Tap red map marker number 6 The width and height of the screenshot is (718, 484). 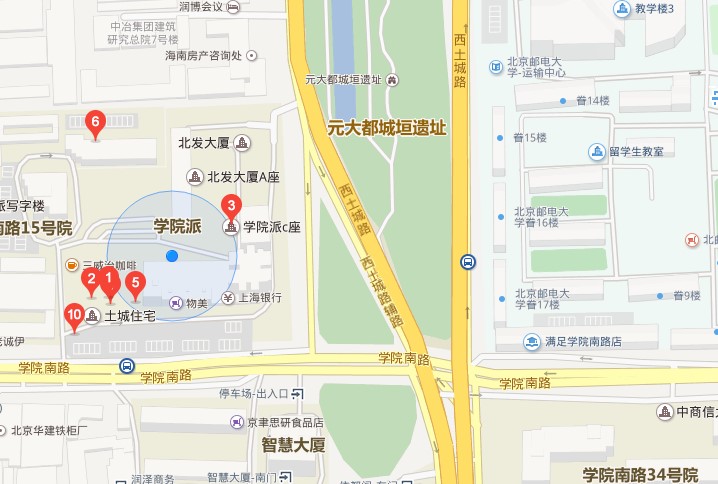point(95,123)
